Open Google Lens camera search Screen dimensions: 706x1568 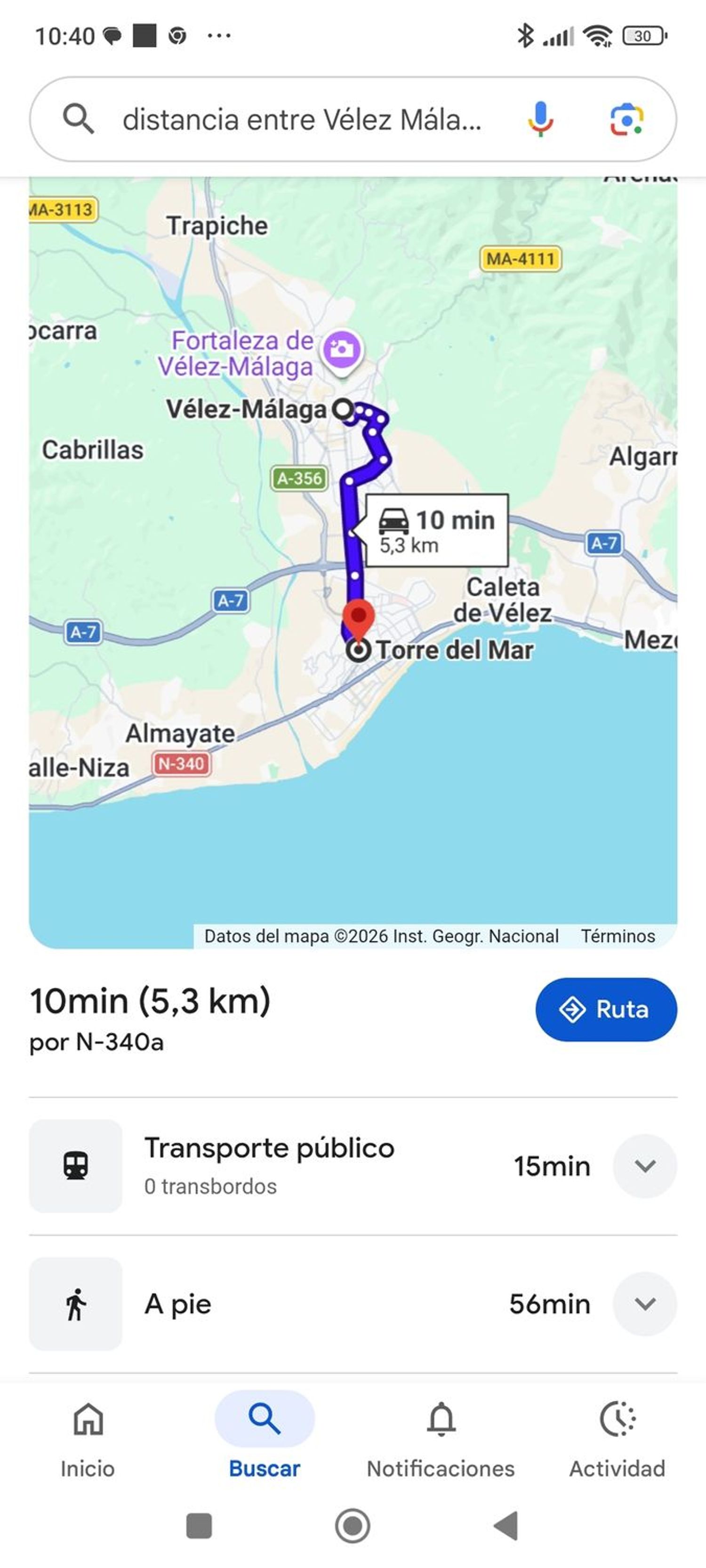[x=626, y=119]
